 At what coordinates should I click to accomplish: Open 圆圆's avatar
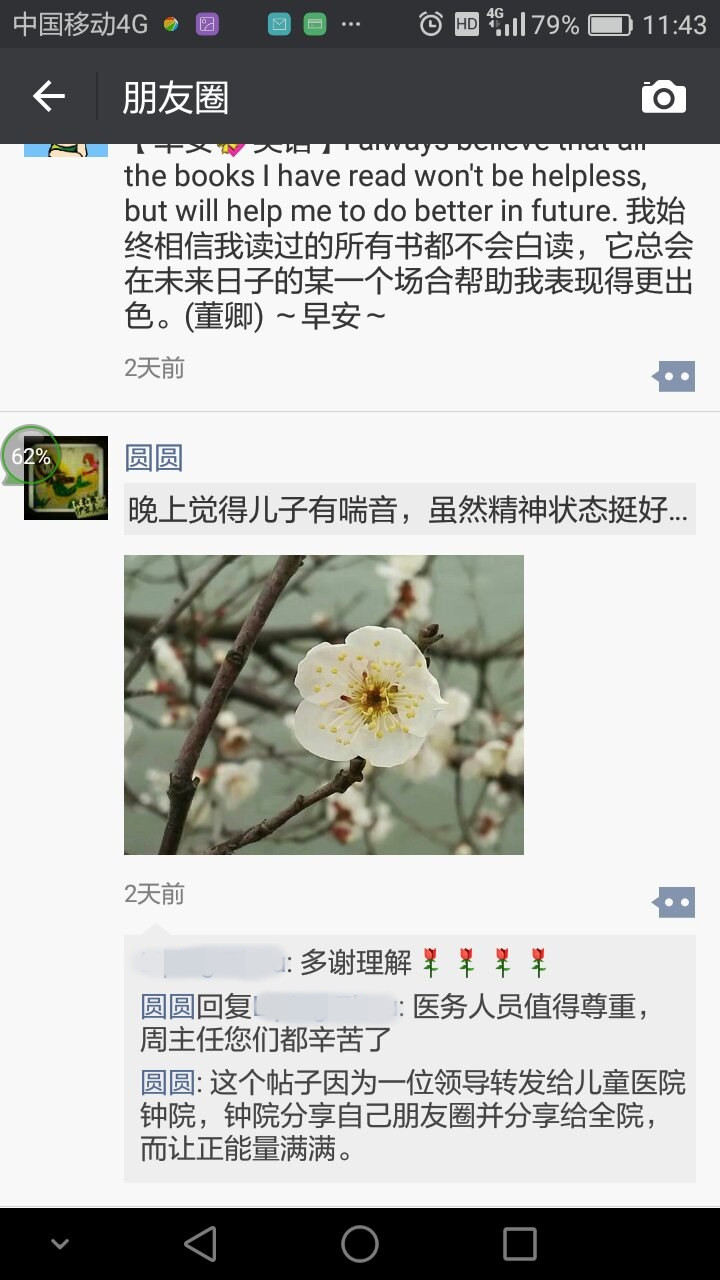66,478
